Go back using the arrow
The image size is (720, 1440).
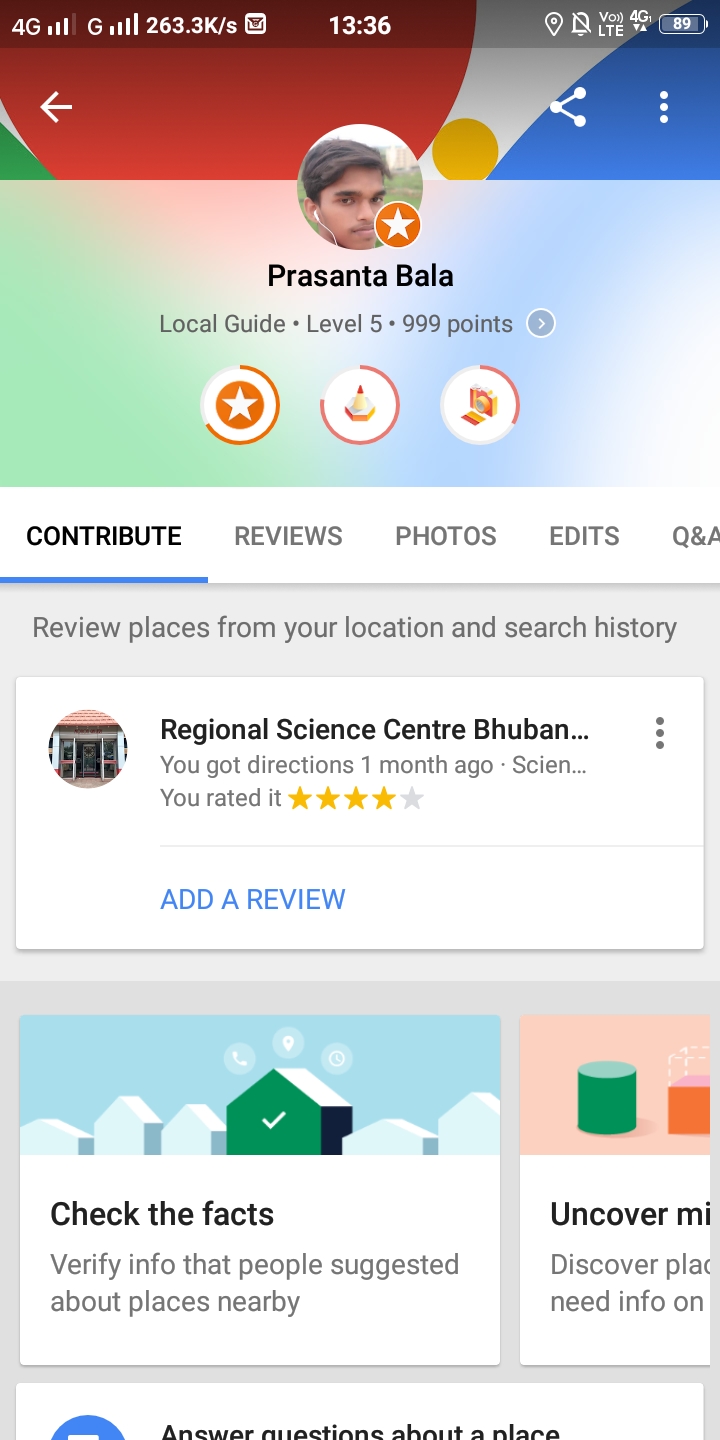56,107
